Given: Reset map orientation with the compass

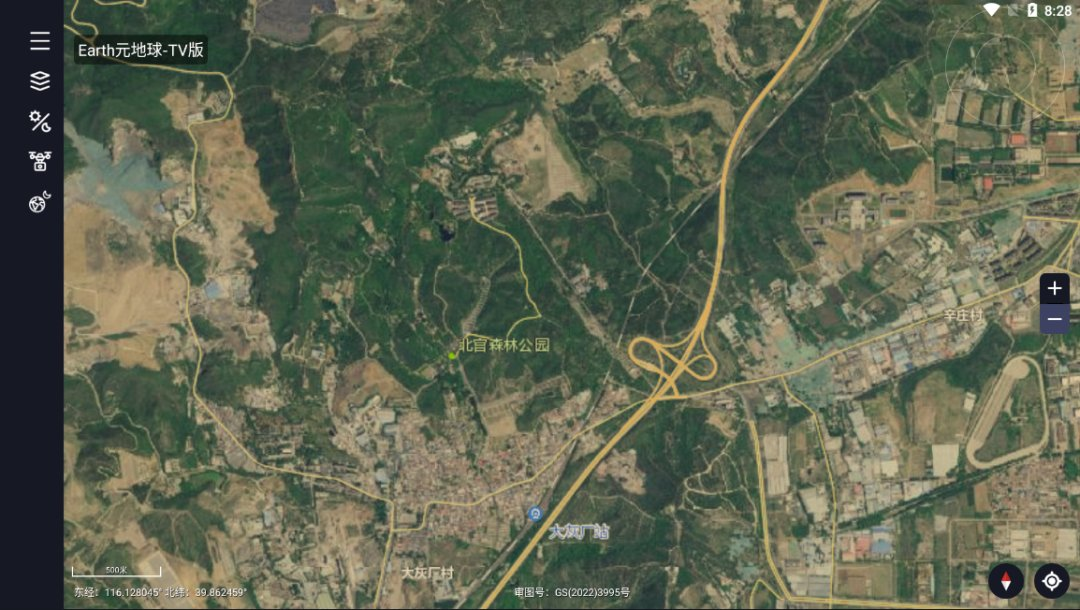Looking at the screenshot, I should click(1006, 581).
